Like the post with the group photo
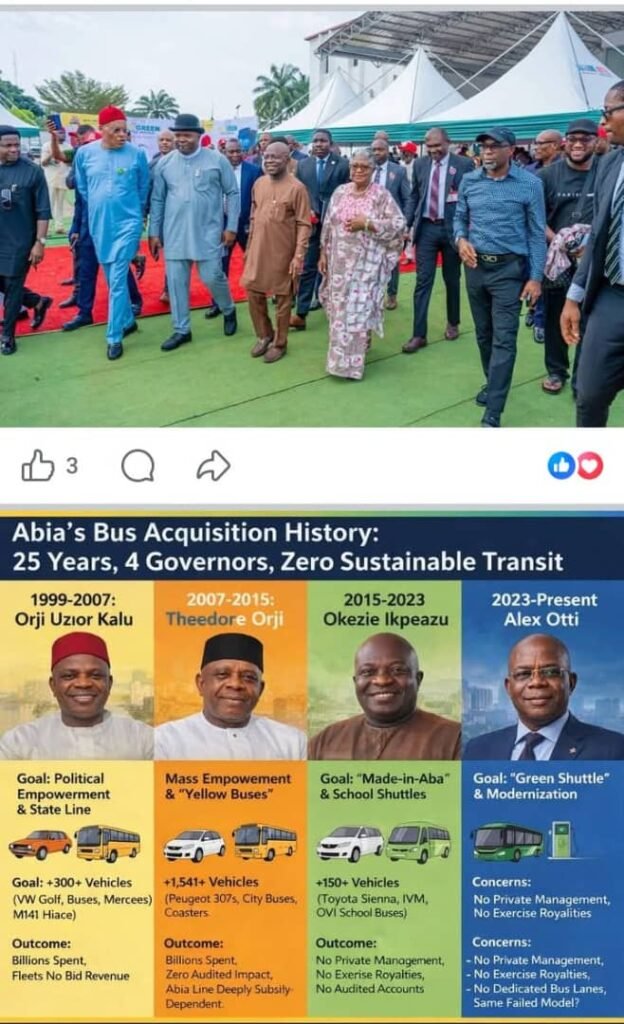 [38, 465]
